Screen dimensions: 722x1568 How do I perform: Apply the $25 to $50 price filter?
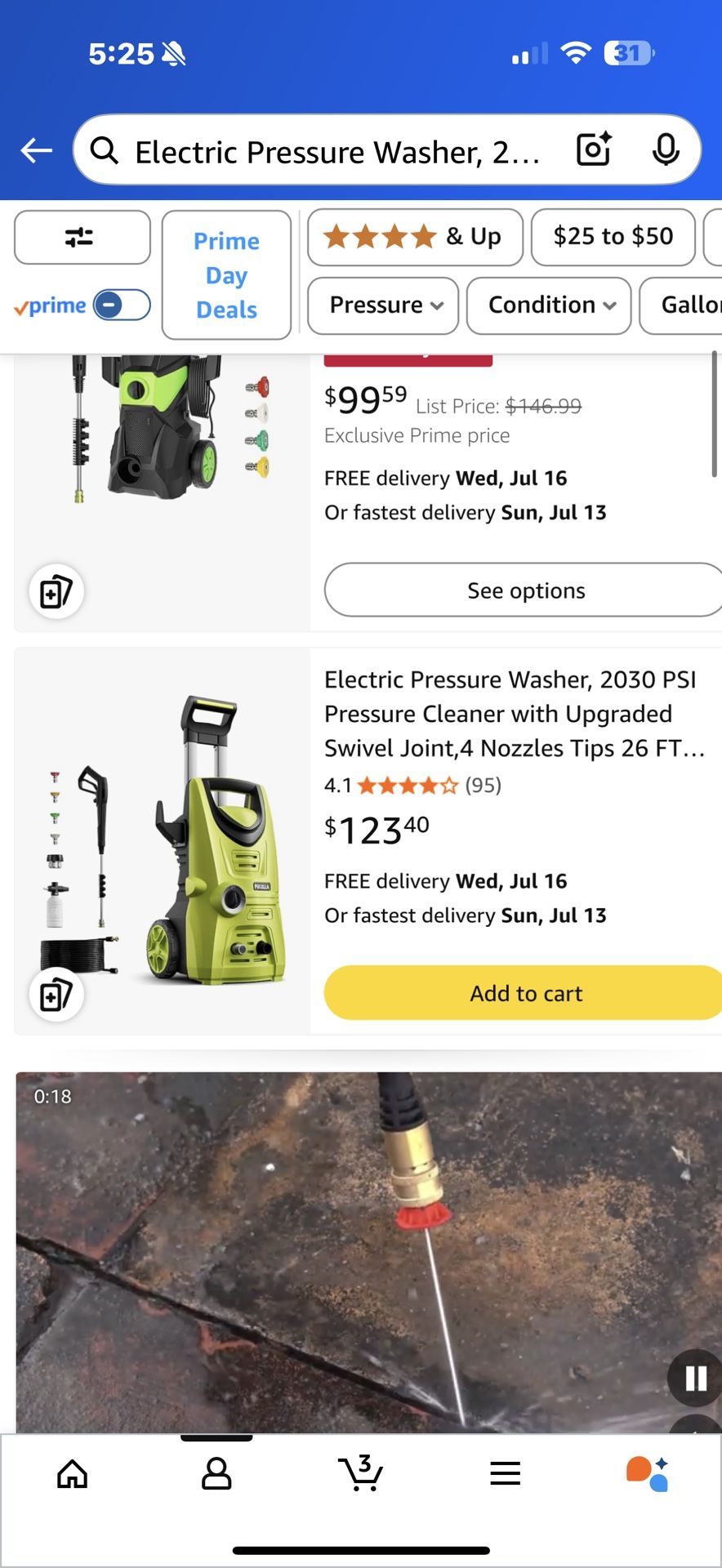pyautogui.click(x=613, y=237)
